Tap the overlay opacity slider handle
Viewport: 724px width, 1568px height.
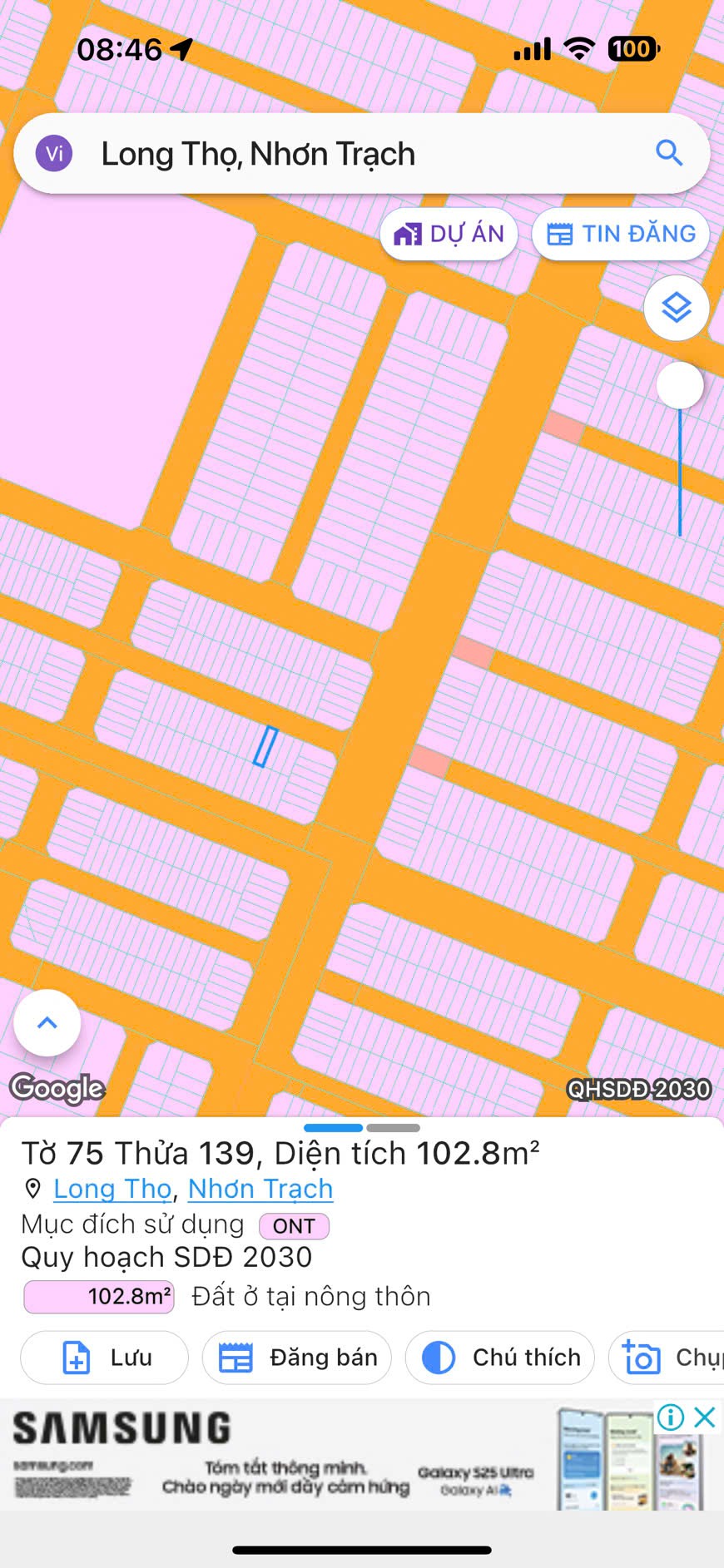click(x=680, y=385)
